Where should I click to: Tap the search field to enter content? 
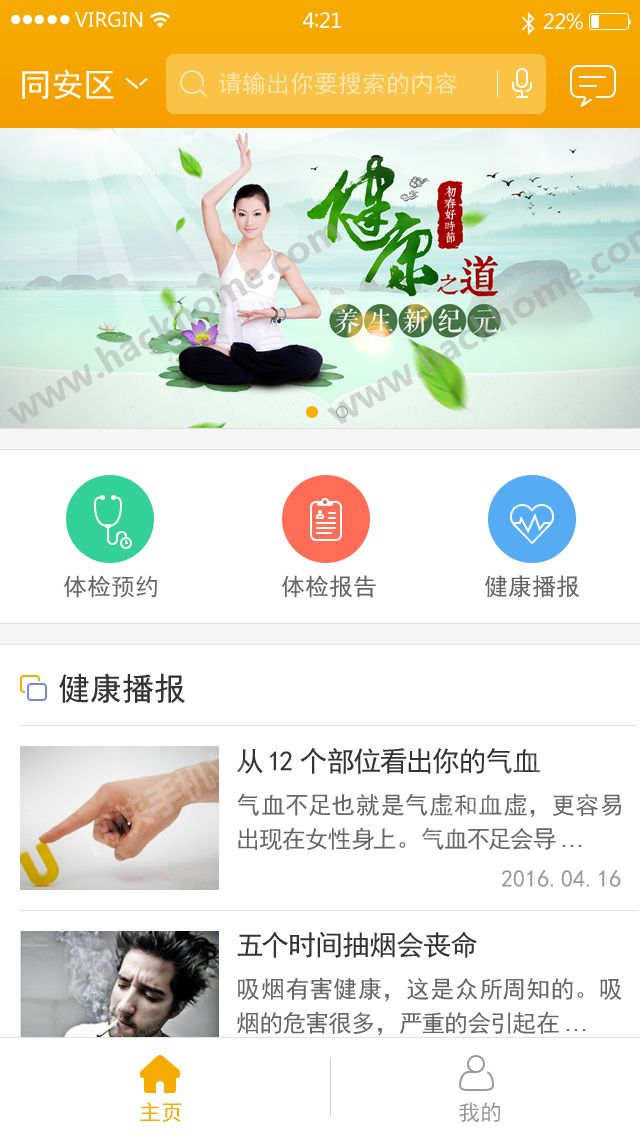click(335, 84)
